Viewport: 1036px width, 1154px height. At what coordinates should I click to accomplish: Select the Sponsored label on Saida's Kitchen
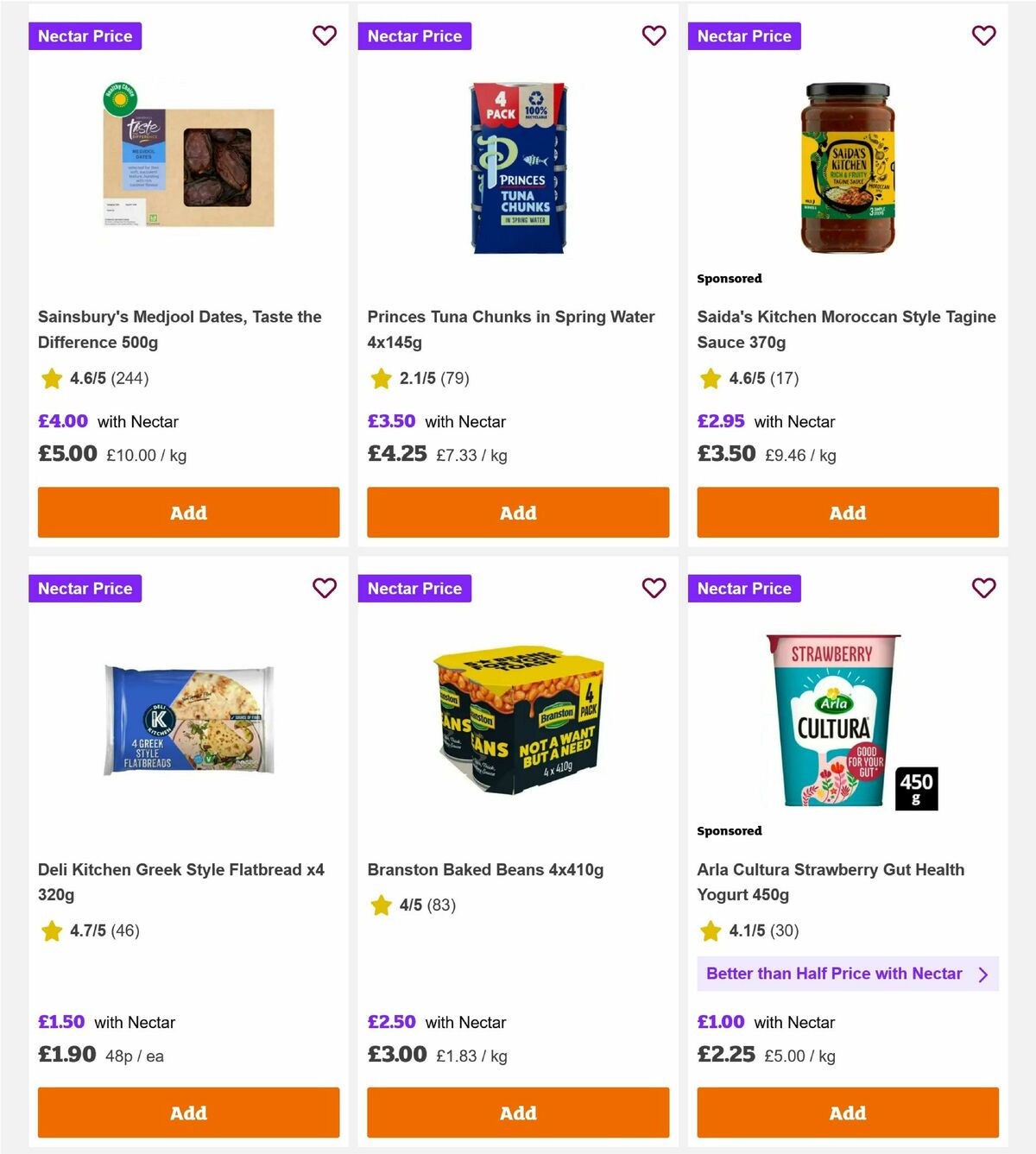point(730,278)
